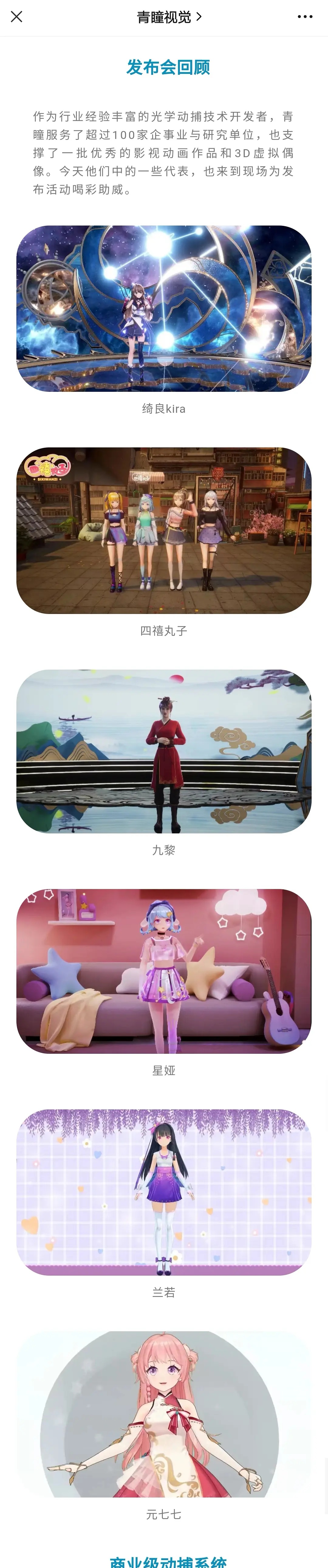Open the 九黎 image
328x1568 pixels.
[x=164, y=751]
